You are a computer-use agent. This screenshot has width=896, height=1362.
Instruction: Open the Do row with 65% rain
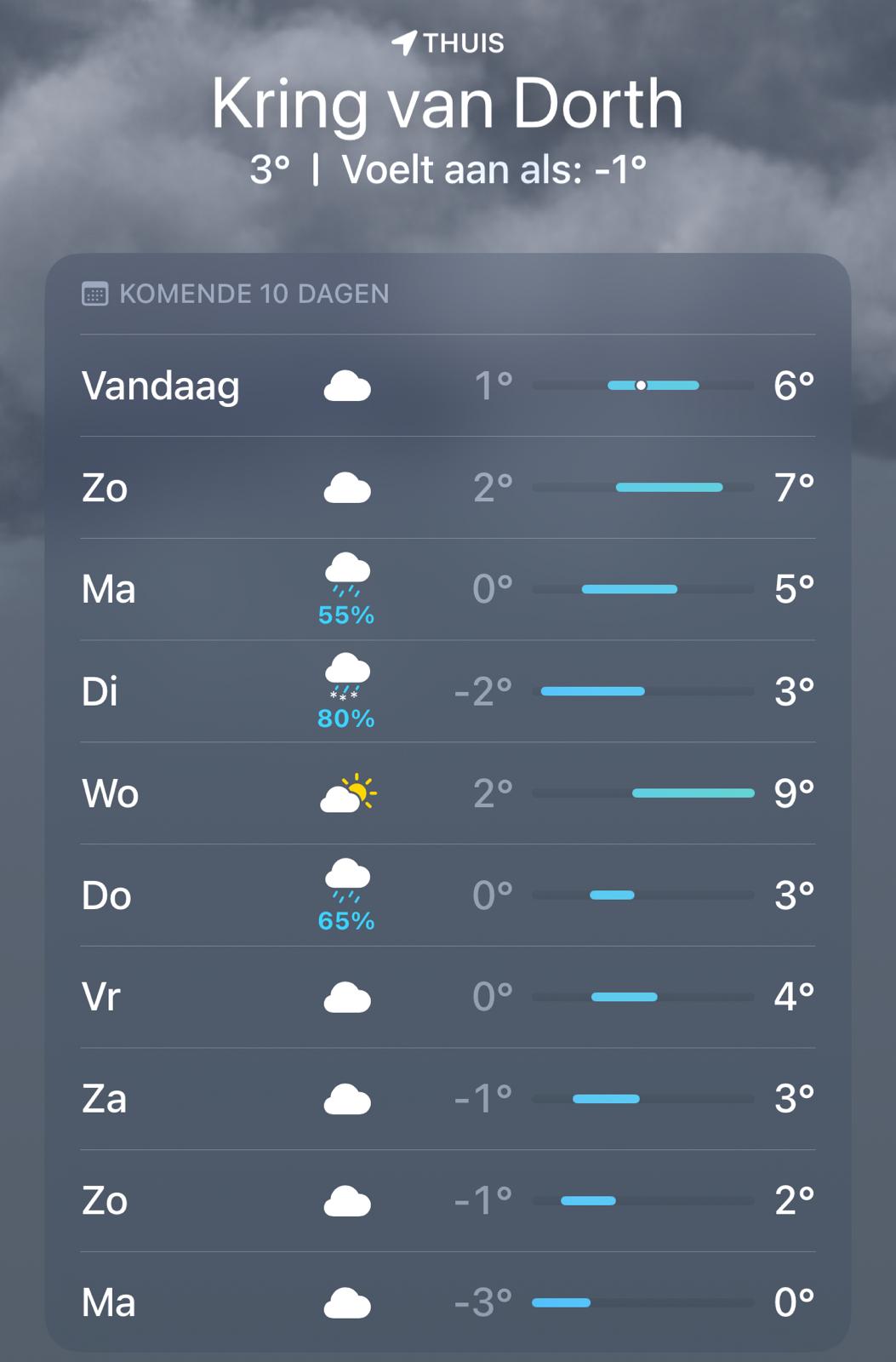pos(448,896)
